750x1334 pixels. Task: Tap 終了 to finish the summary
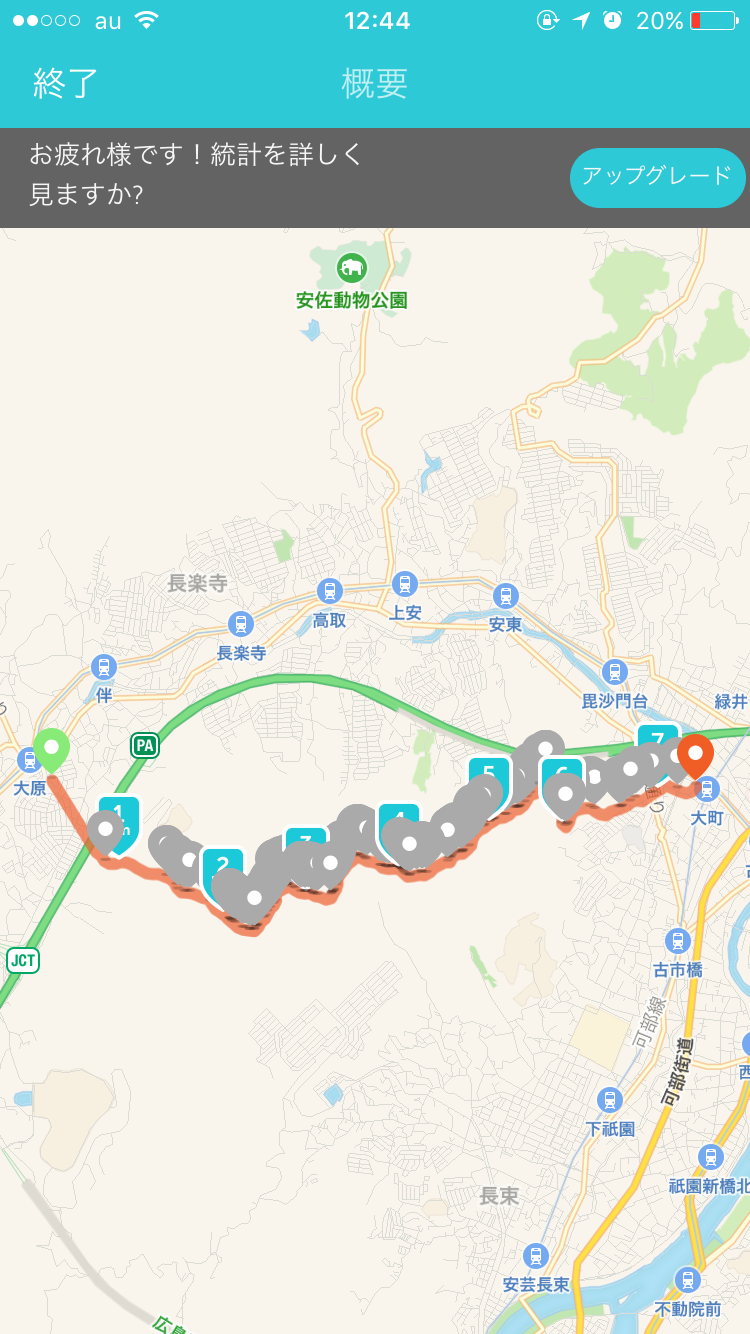[66, 83]
